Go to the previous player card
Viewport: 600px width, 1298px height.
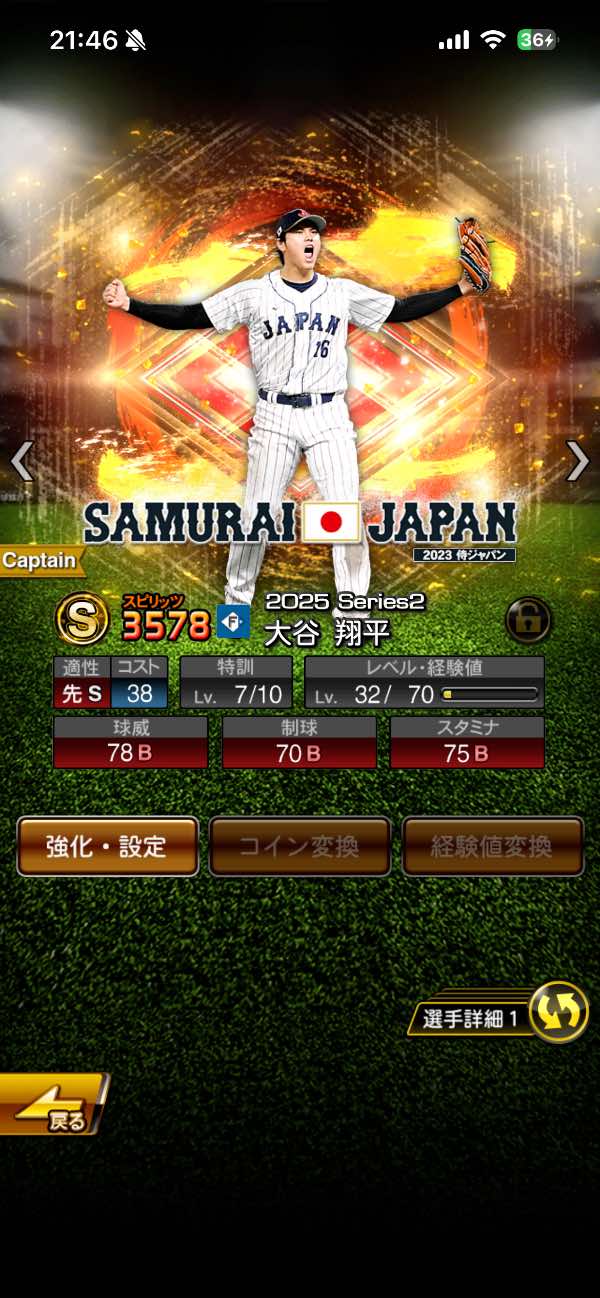click(22, 461)
